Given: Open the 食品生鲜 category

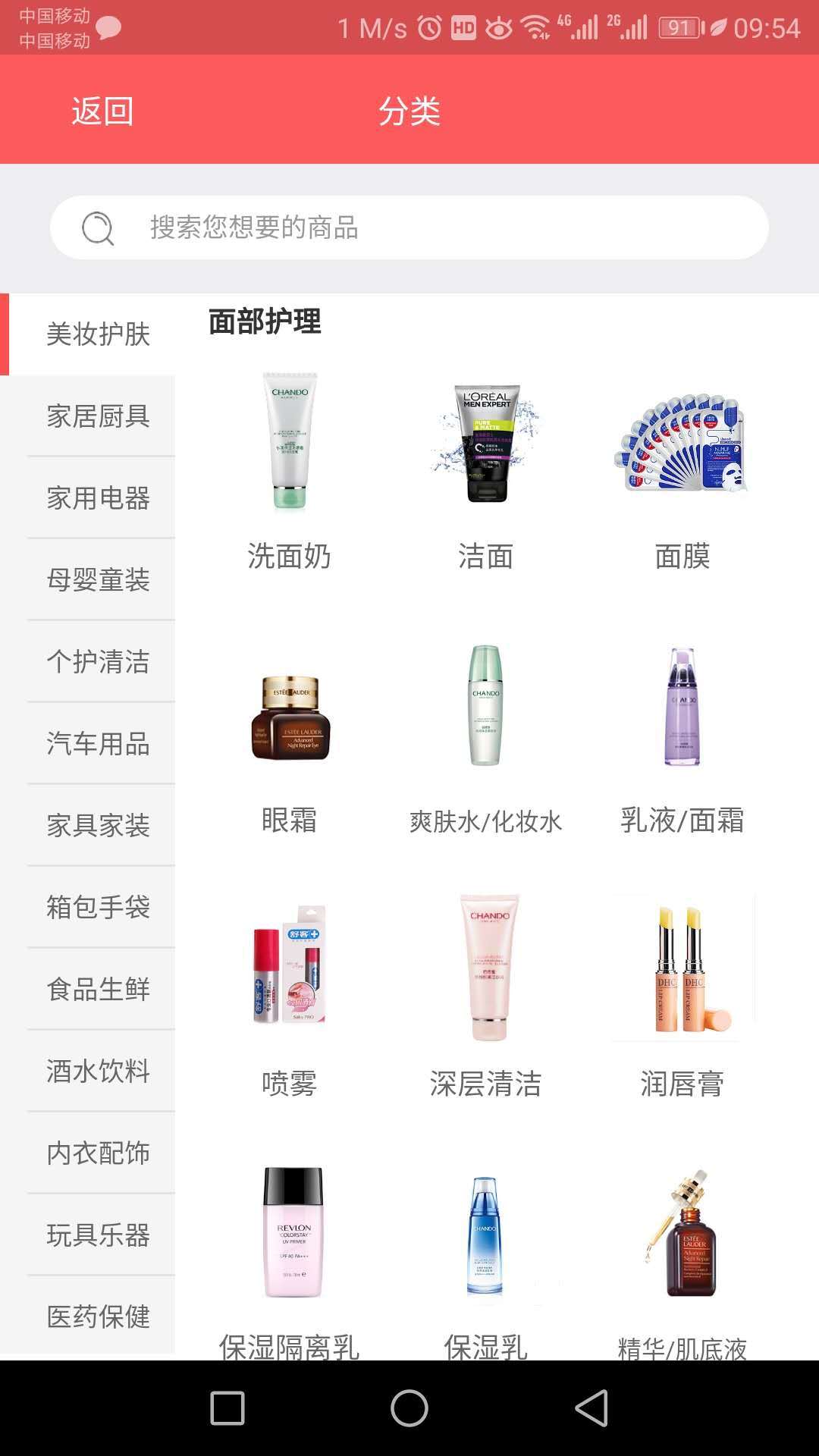Looking at the screenshot, I should (98, 989).
